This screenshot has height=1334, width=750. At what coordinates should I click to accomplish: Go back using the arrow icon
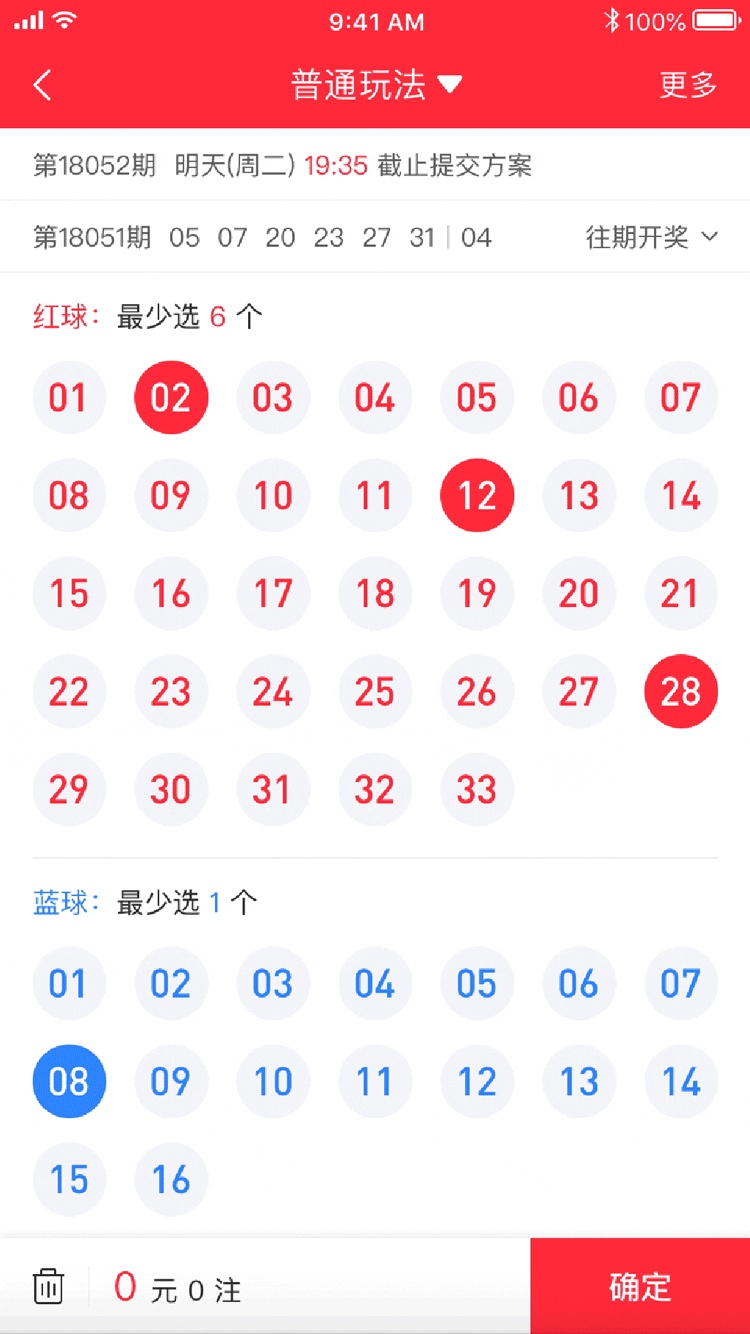[42, 85]
